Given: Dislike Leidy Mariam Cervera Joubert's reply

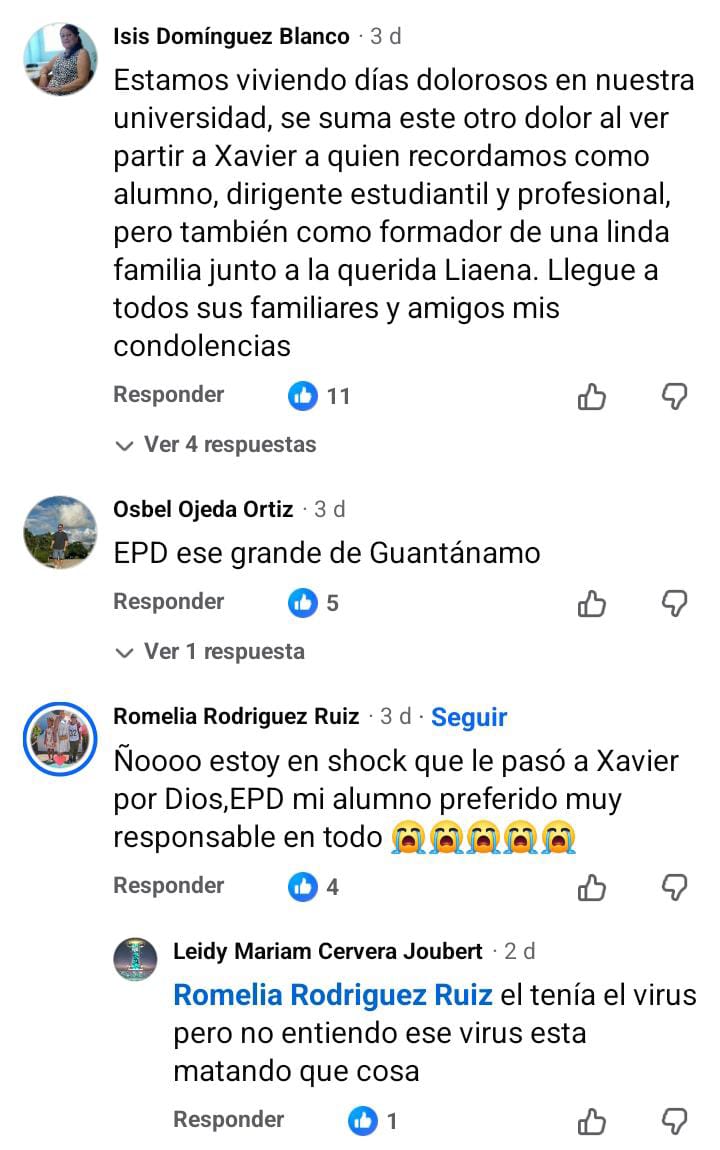Looking at the screenshot, I should click(675, 1121).
